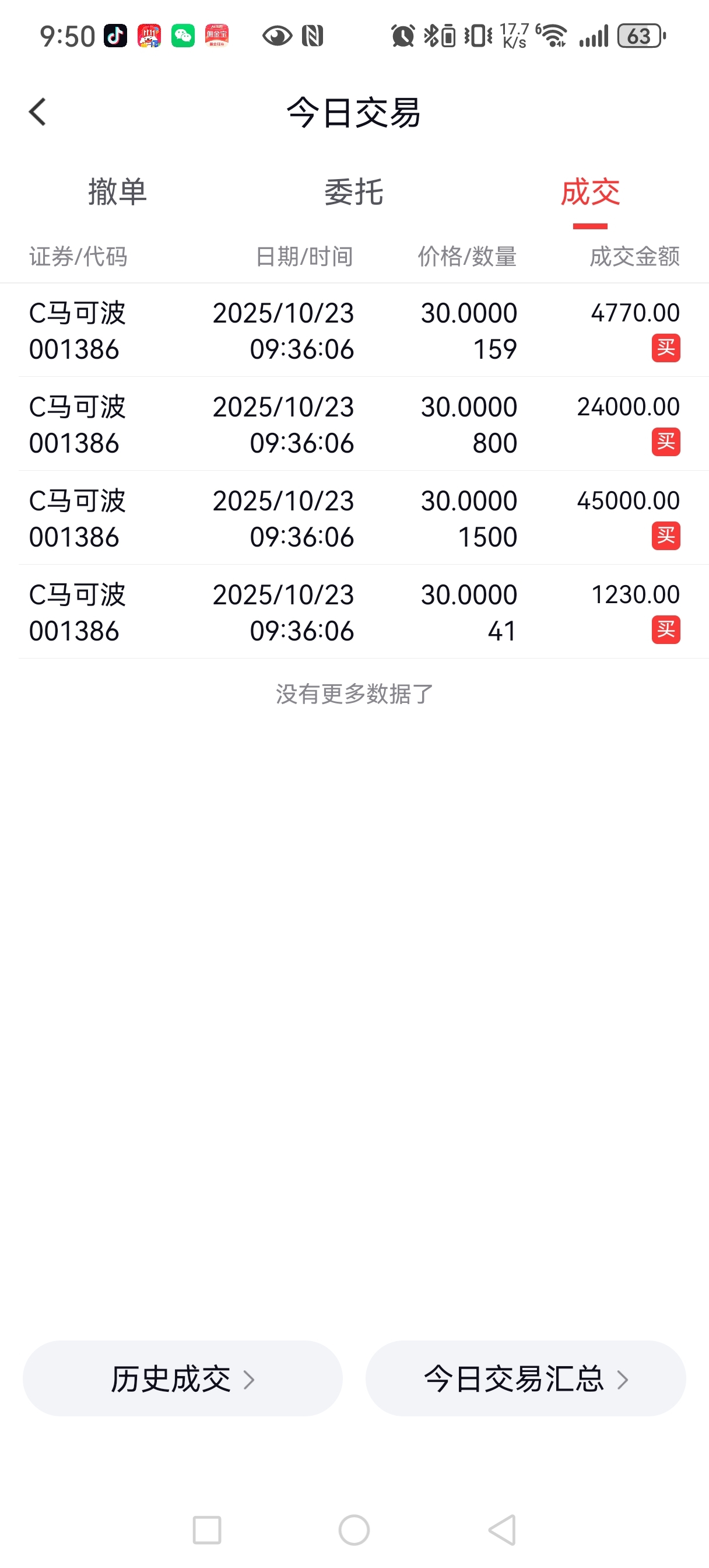Open the trade record with amount 24000.00
Viewport: 709px width, 1568px height.
pos(354,424)
